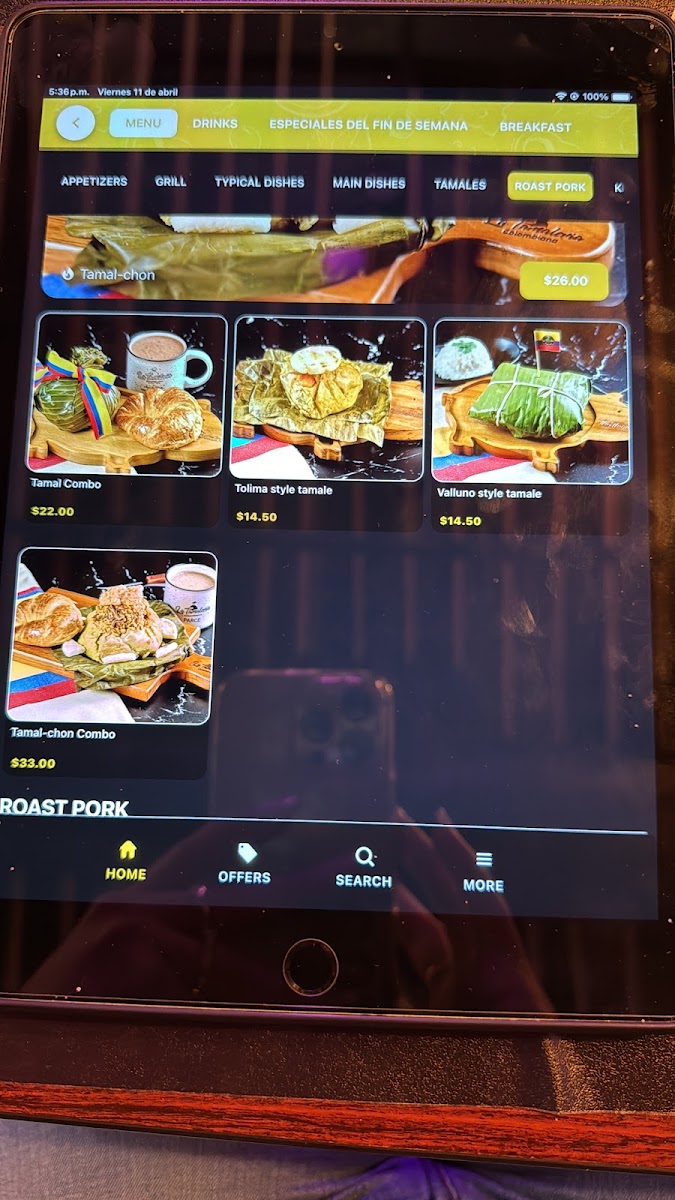Select the Tamales category
This screenshot has height=1200, width=675.
pos(460,185)
